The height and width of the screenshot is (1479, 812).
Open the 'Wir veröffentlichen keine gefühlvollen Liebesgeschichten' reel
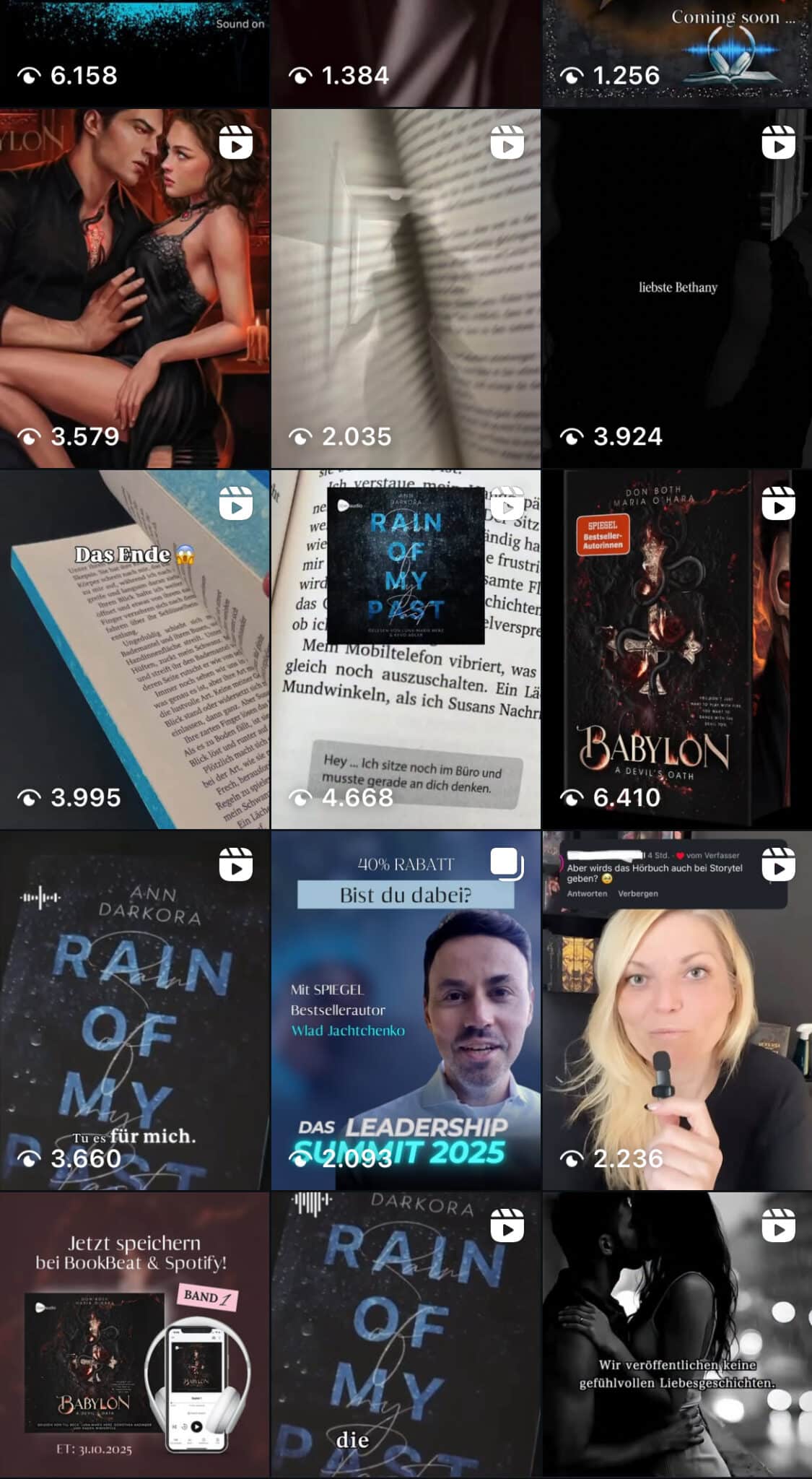pyautogui.click(x=677, y=1335)
